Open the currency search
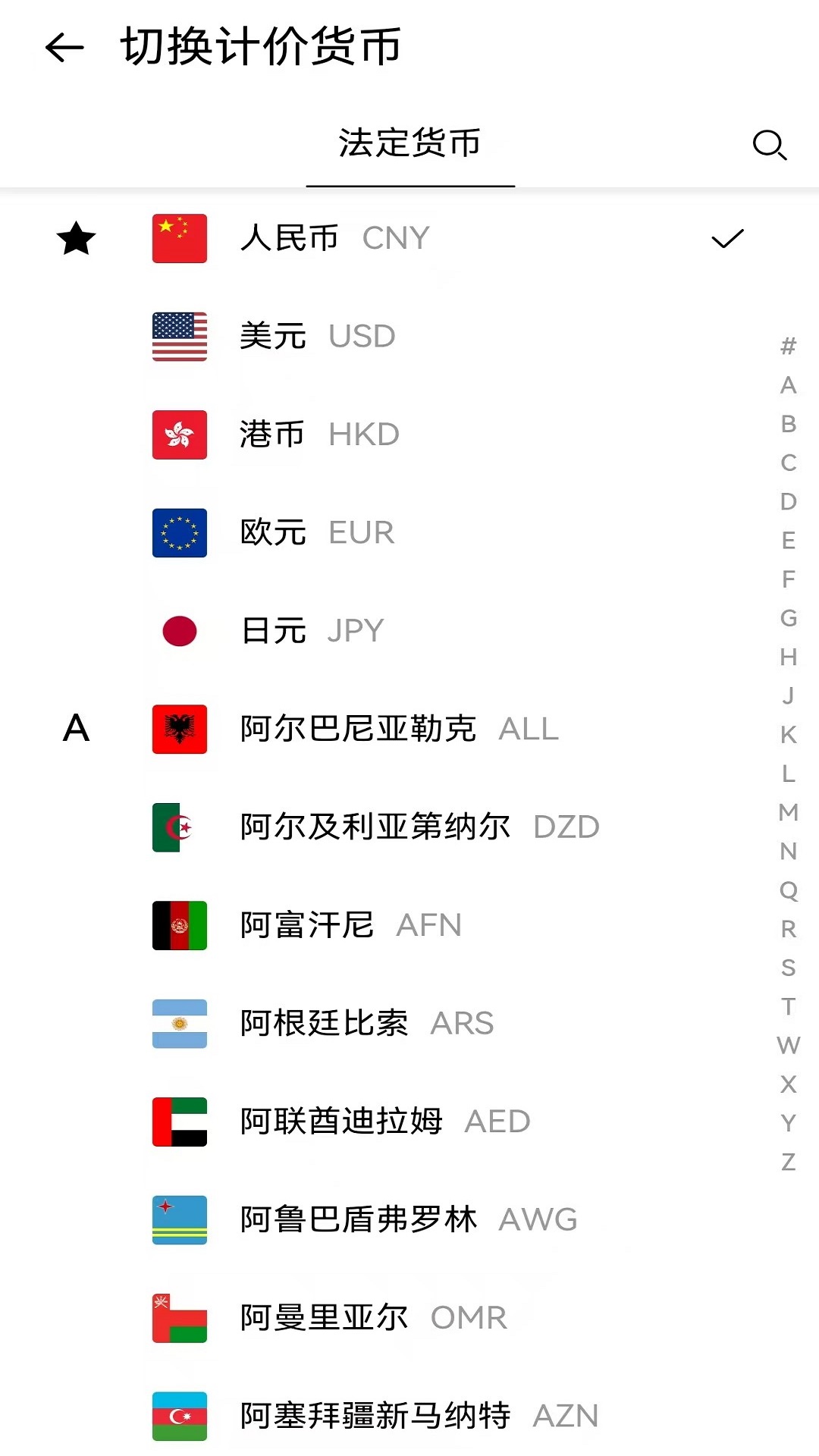 tap(769, 144)
